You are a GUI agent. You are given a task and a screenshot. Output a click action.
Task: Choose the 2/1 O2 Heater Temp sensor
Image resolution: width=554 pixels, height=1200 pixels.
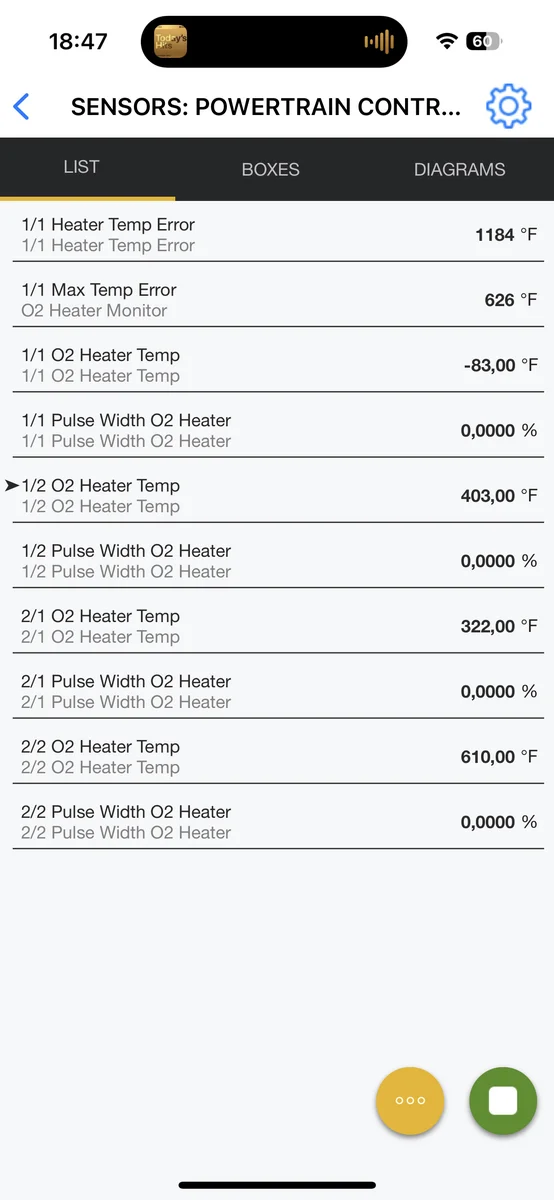tap(278, 626)
